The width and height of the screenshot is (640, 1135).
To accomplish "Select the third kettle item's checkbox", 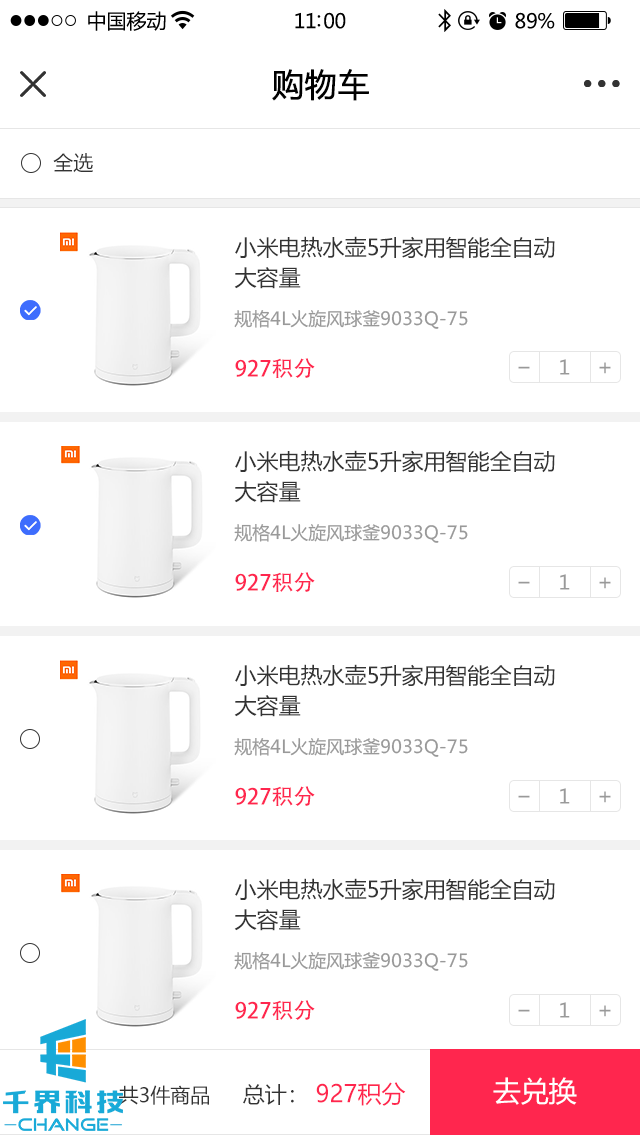I will (30, 739).
